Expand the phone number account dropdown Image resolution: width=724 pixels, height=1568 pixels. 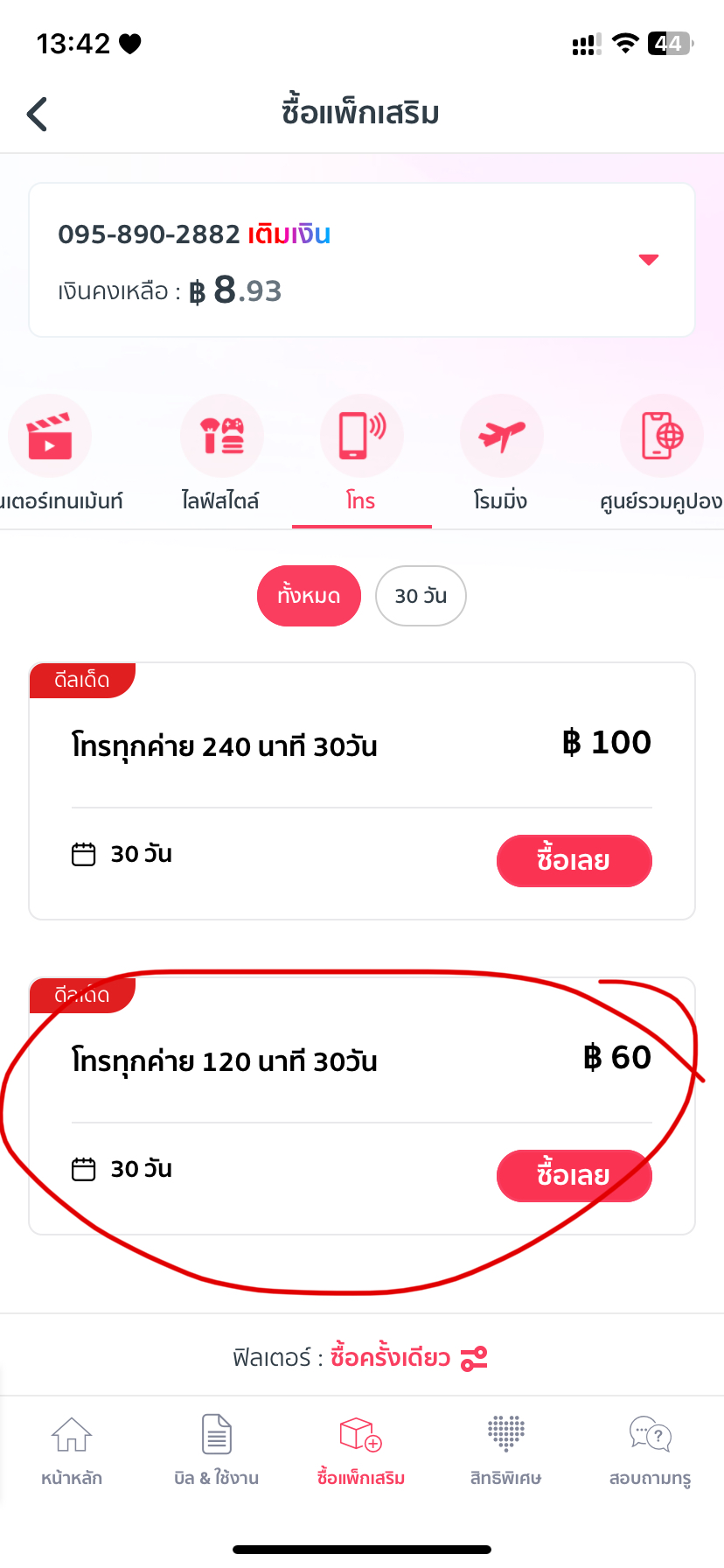coord(648,260)
